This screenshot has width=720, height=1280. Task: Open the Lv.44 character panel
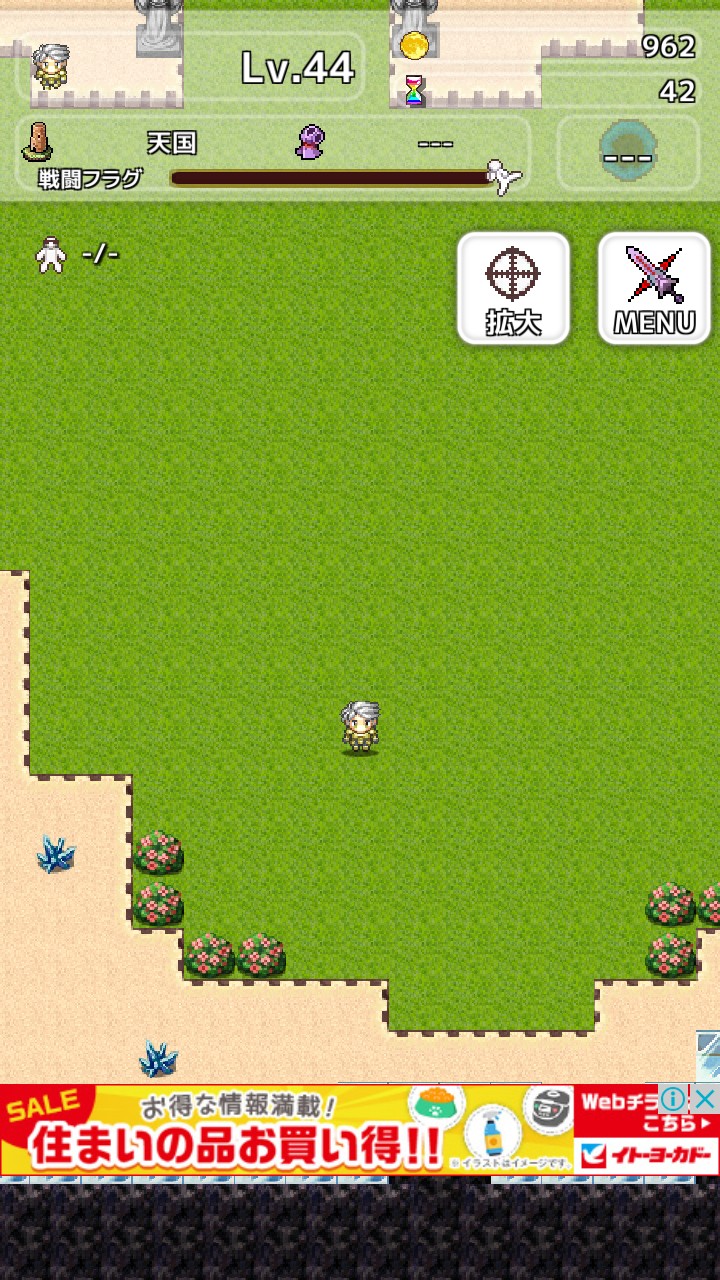pos(190,68)
